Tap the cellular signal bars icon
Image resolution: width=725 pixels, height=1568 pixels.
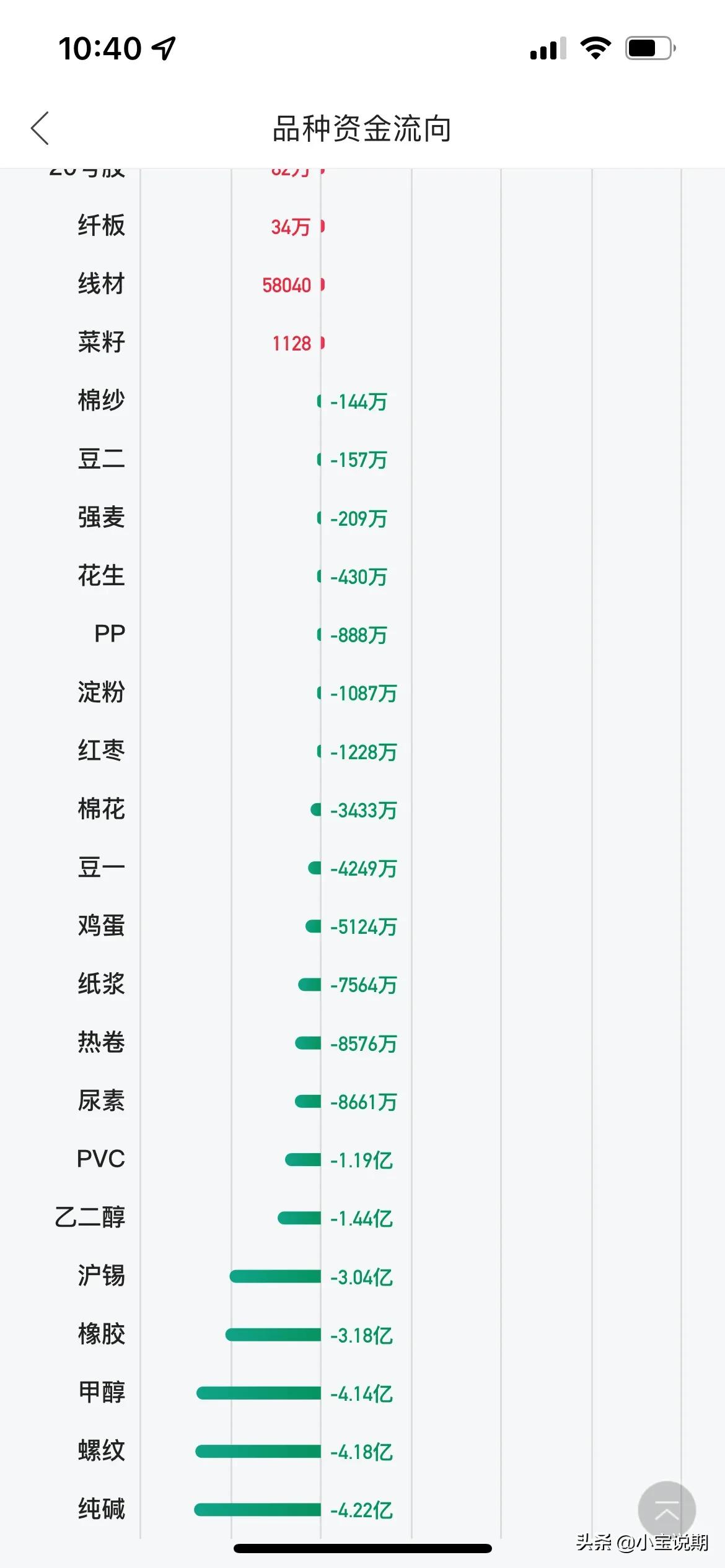click(x=548, y=48)
